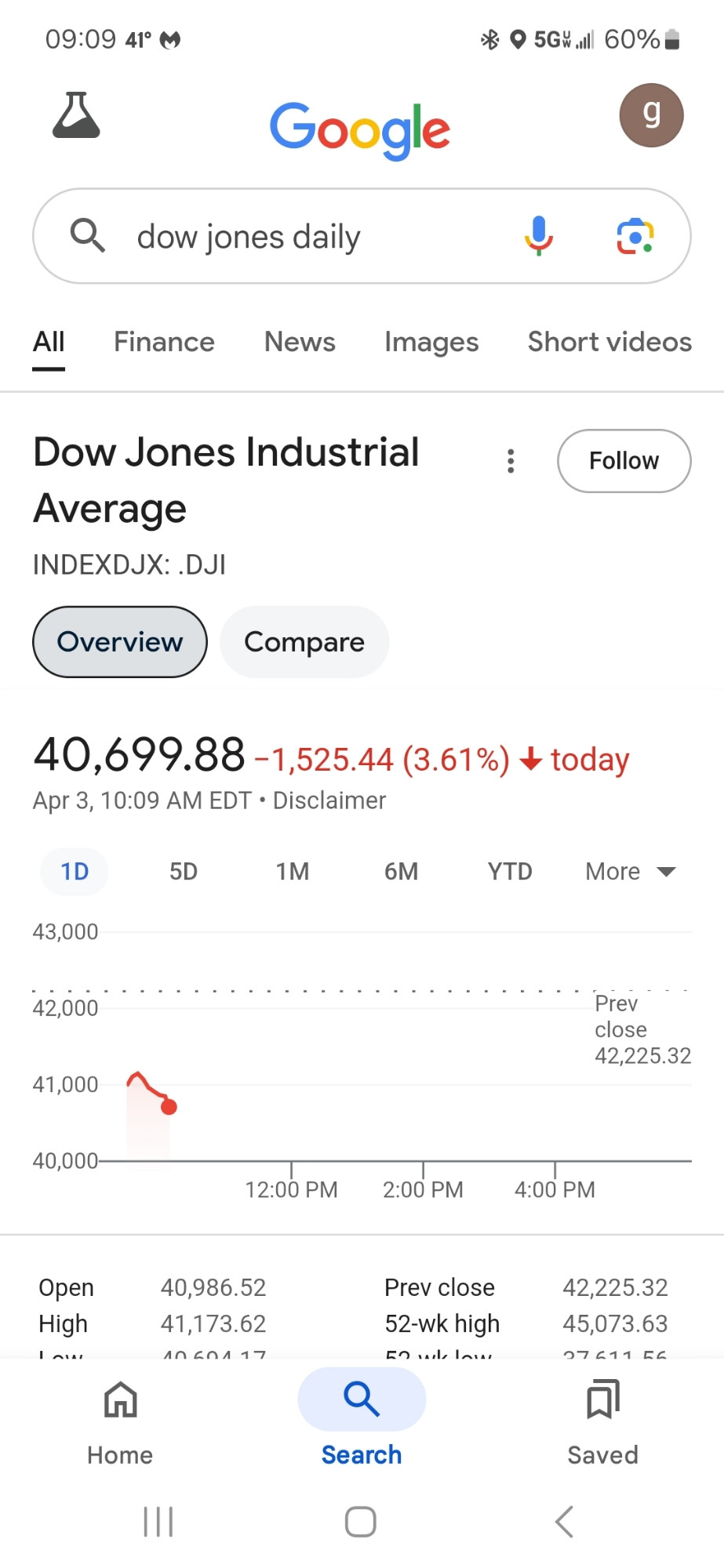Show the 5D chart range
Screen dimensions: 724x1568
(184, 872)
